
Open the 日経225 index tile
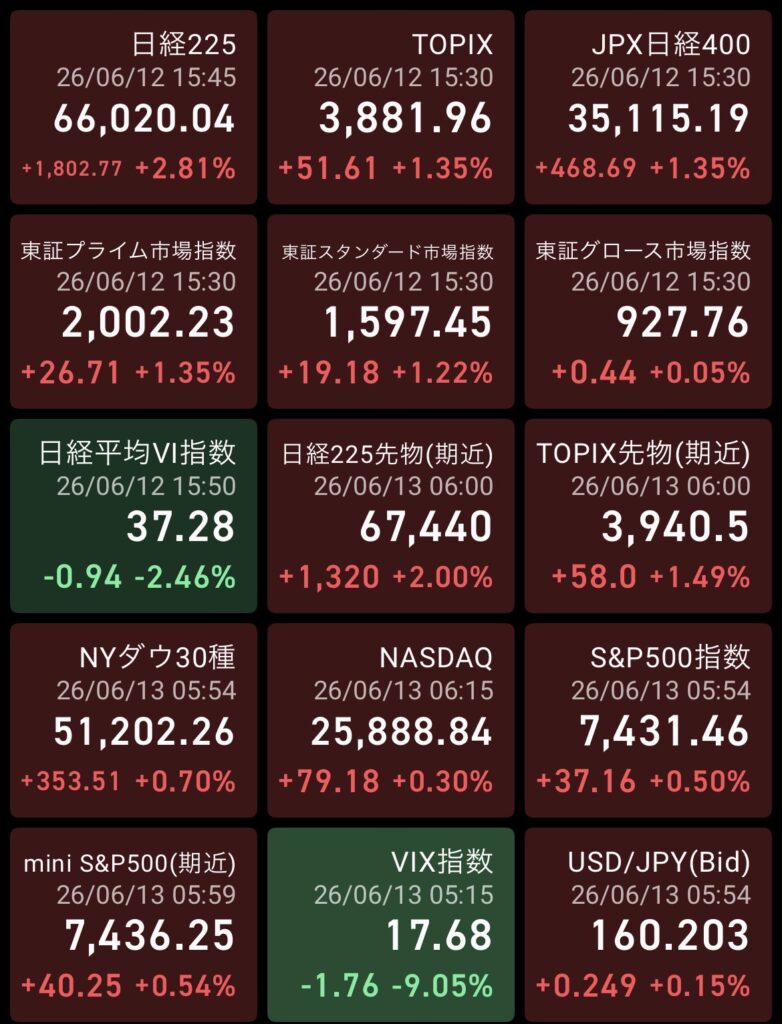133,107
